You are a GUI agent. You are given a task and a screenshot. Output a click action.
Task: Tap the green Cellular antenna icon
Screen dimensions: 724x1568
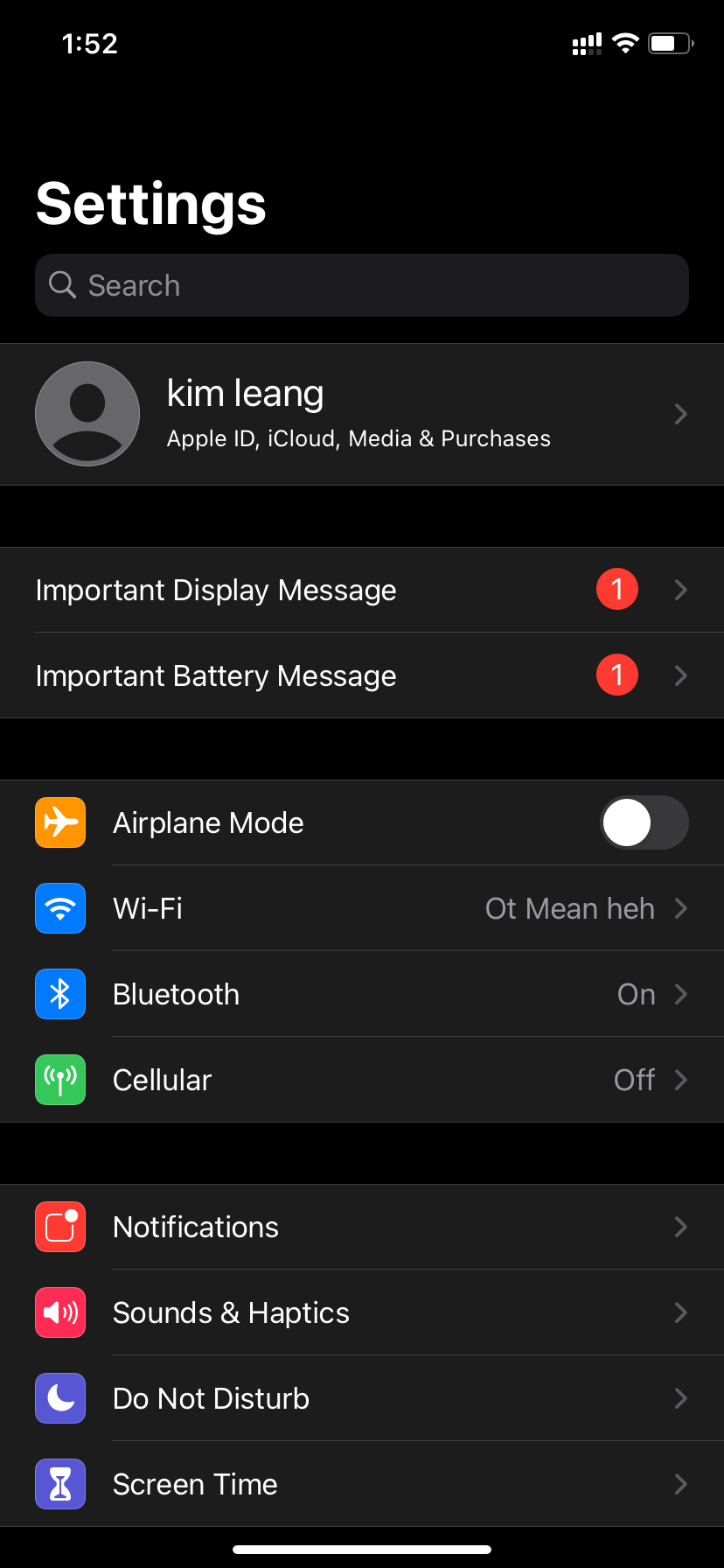click(x=59, y=1079)
